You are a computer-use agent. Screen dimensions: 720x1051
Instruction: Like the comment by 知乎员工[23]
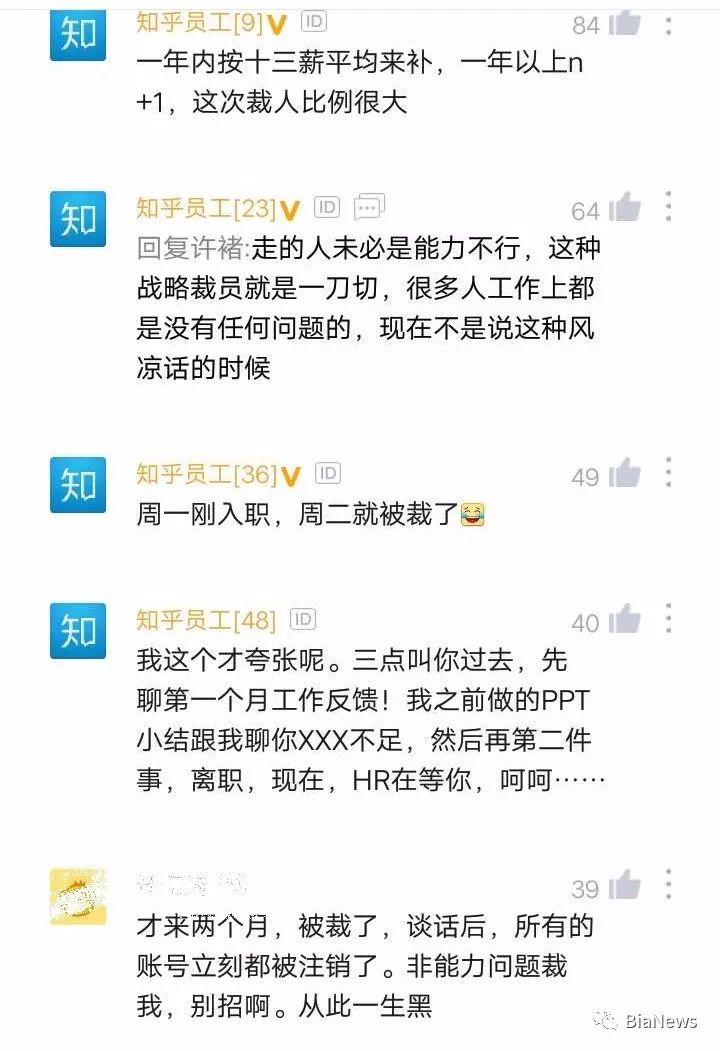click(625, 208)
